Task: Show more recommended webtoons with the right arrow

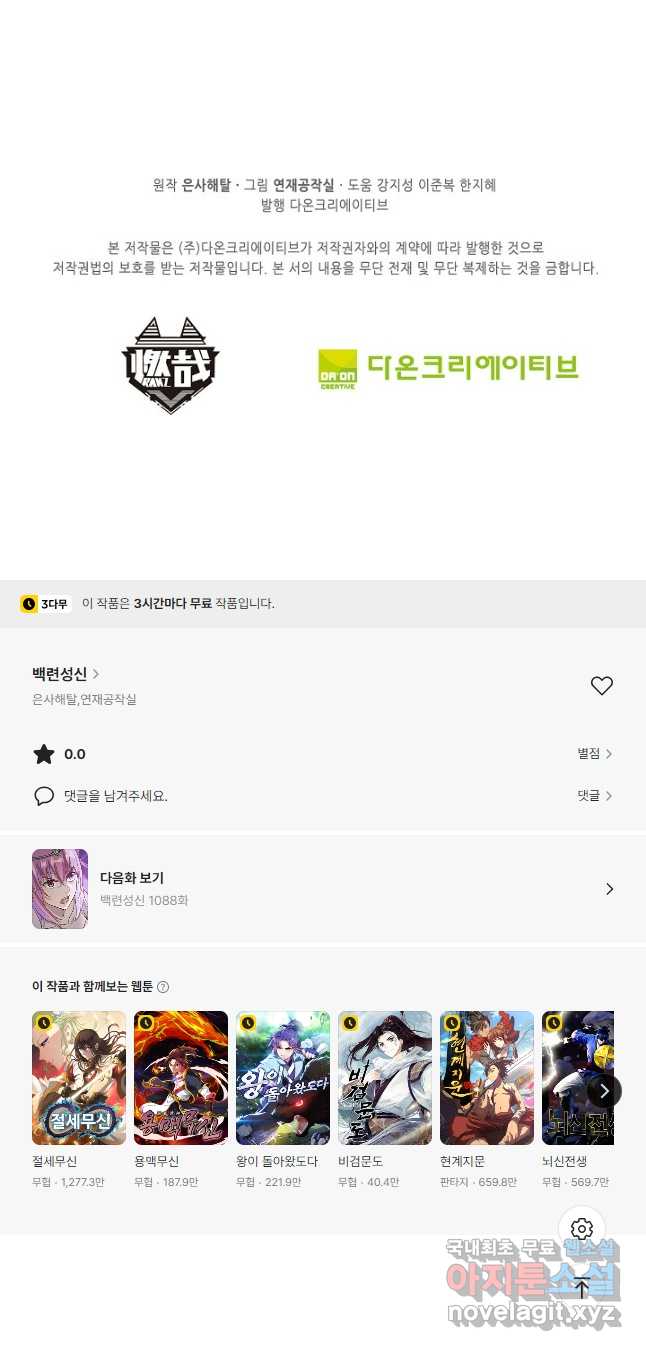Action: click(604, 1090)
